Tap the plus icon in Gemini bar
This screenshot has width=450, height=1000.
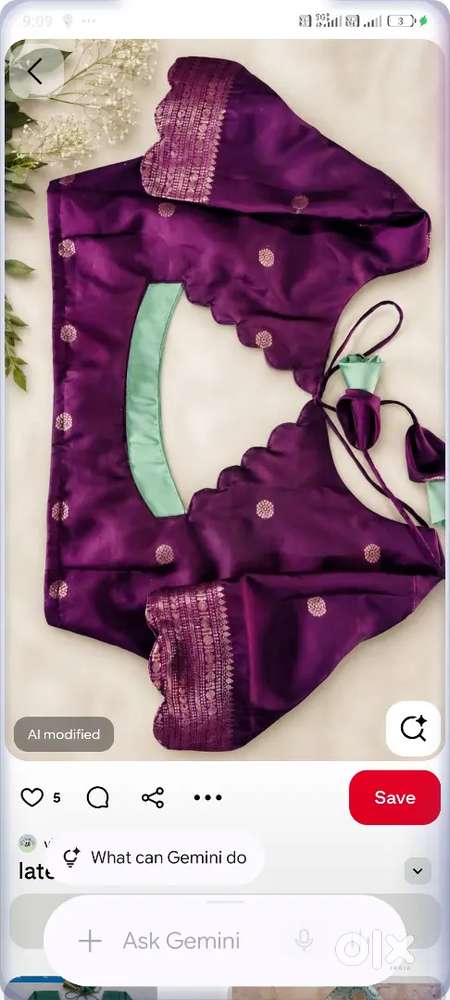90,941
